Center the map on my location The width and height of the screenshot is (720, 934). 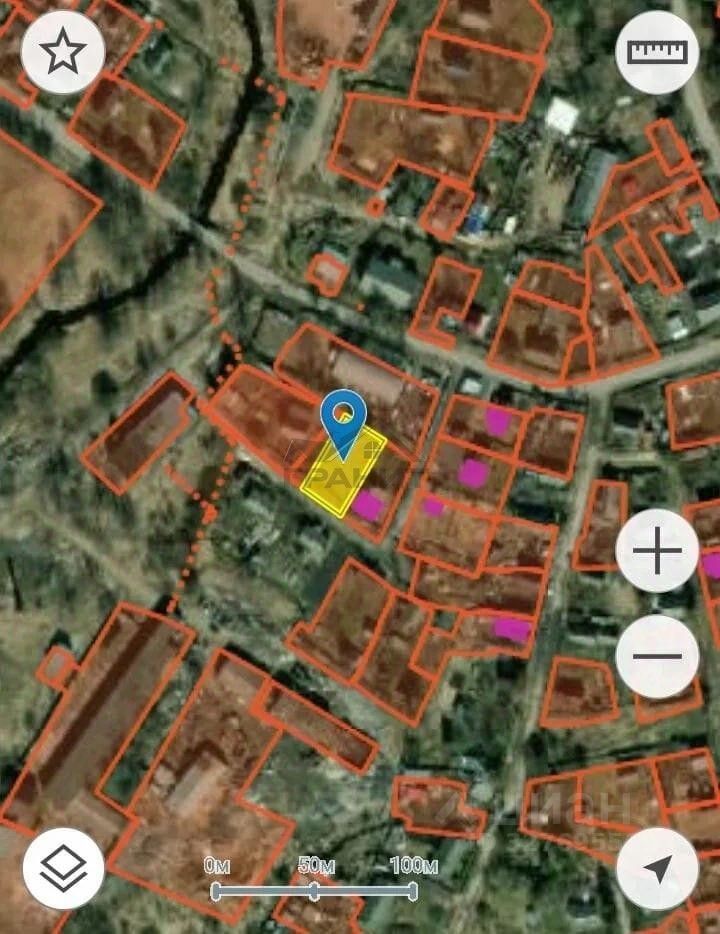pyautogui.click(x=657, y=868)
